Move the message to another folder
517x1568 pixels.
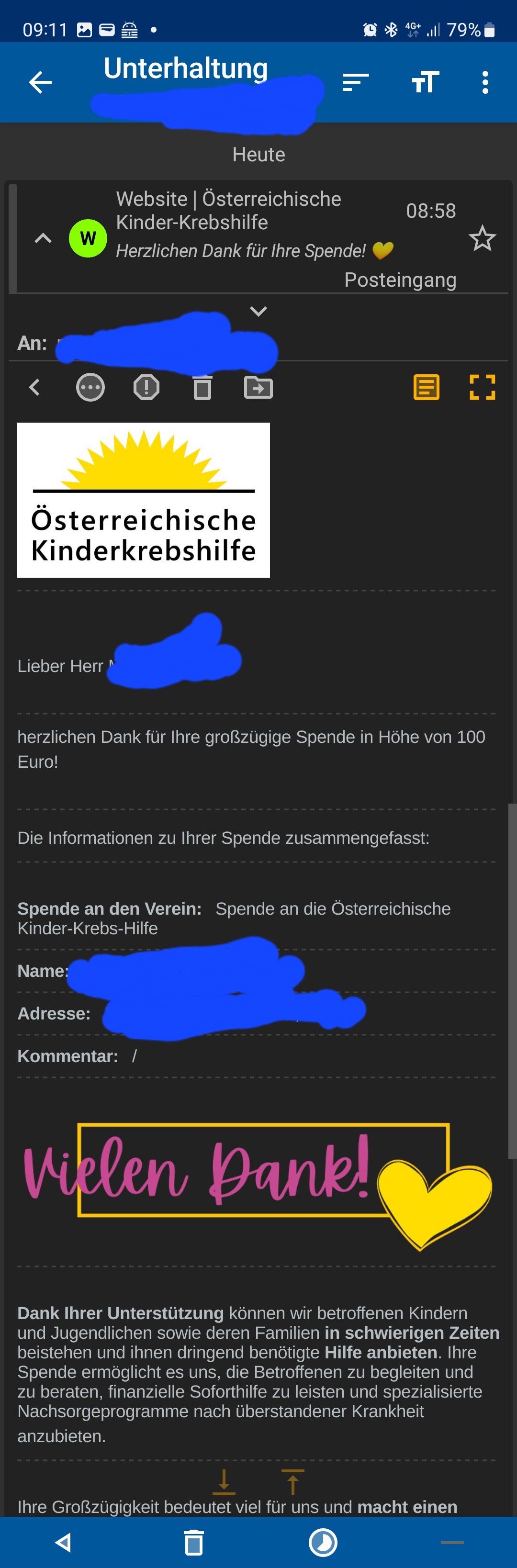click(x=258, y=387)
